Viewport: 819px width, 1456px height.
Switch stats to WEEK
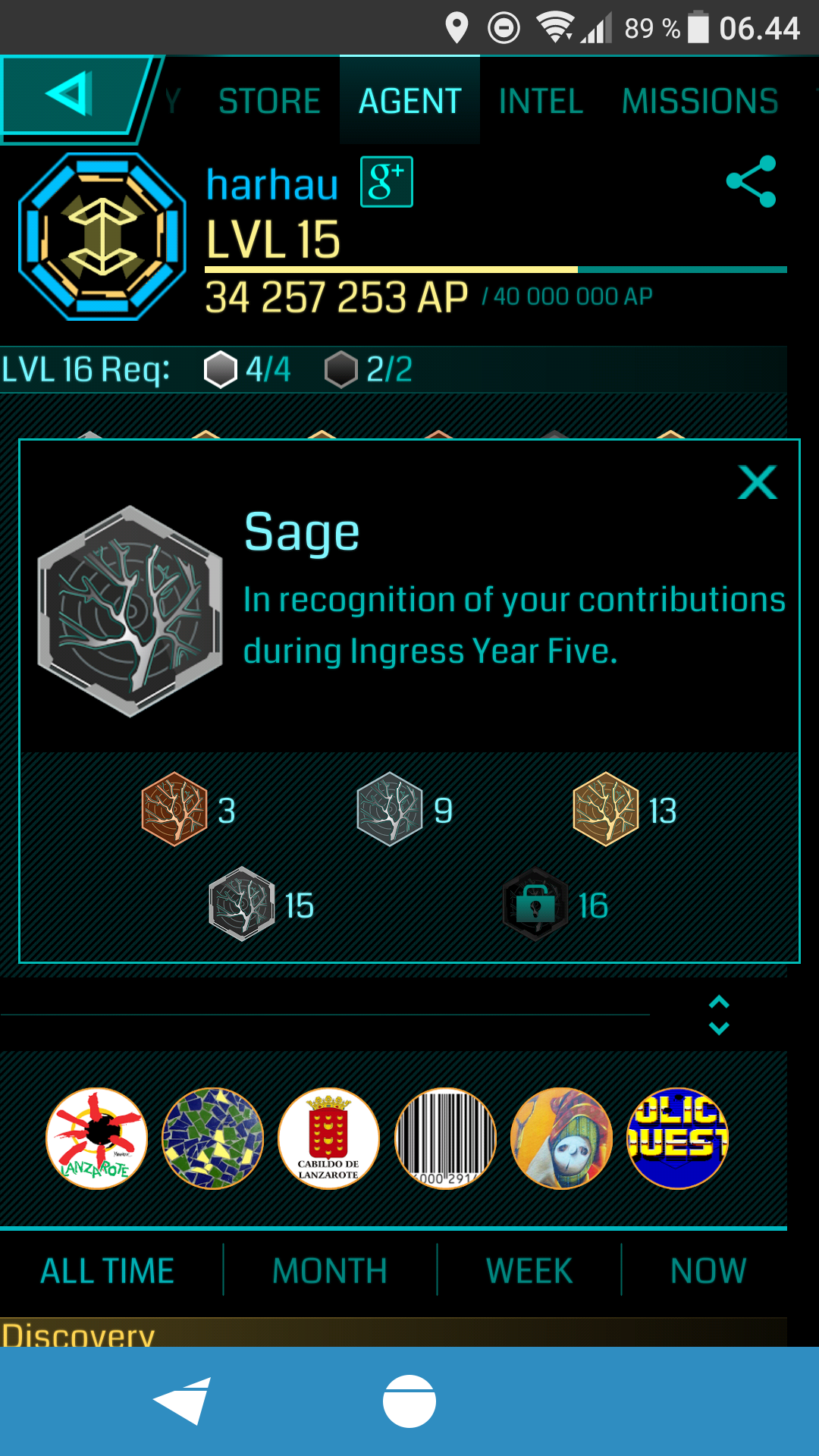(529, 1271)
